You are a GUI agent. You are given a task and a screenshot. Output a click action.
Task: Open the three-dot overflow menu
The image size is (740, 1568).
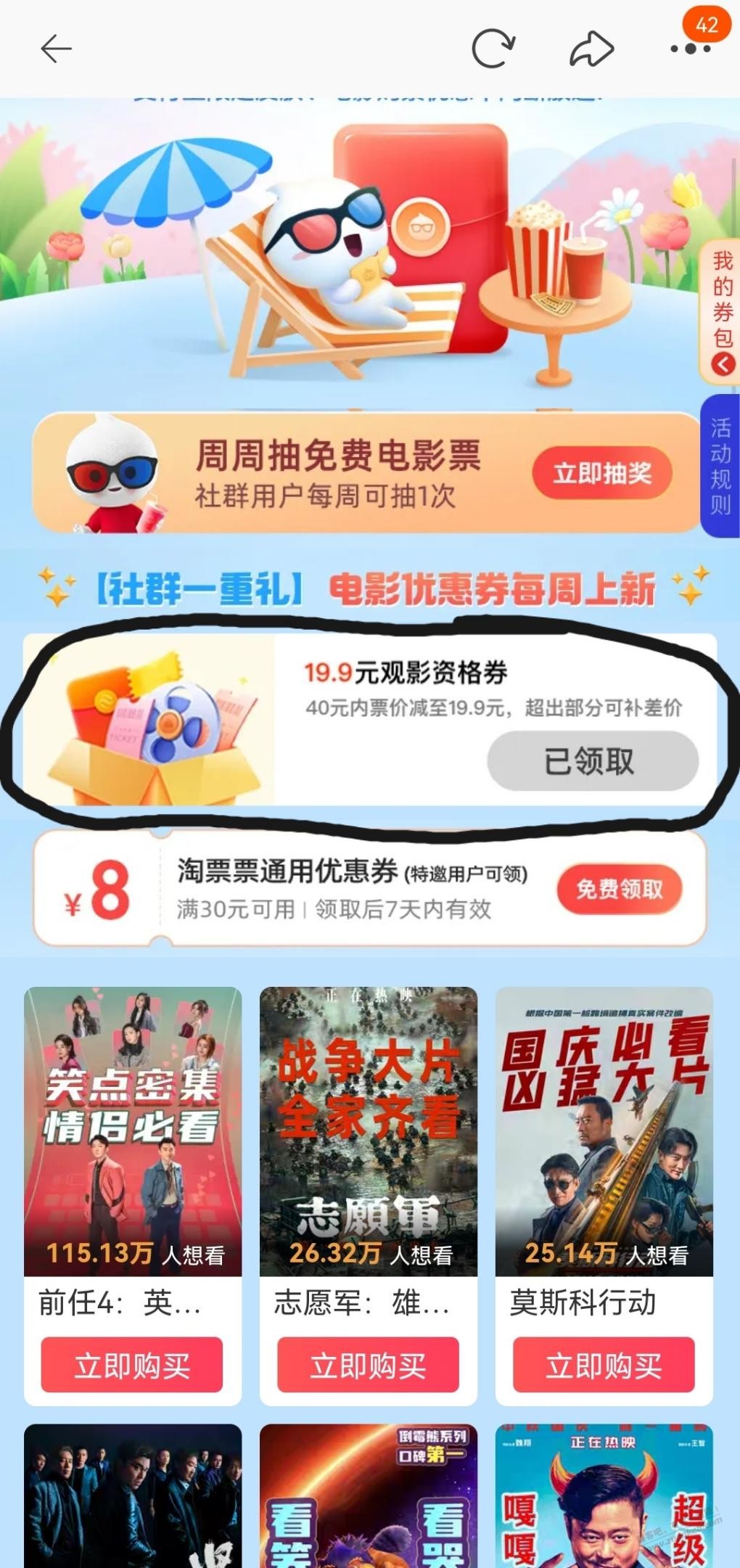(x=689, y=49)
